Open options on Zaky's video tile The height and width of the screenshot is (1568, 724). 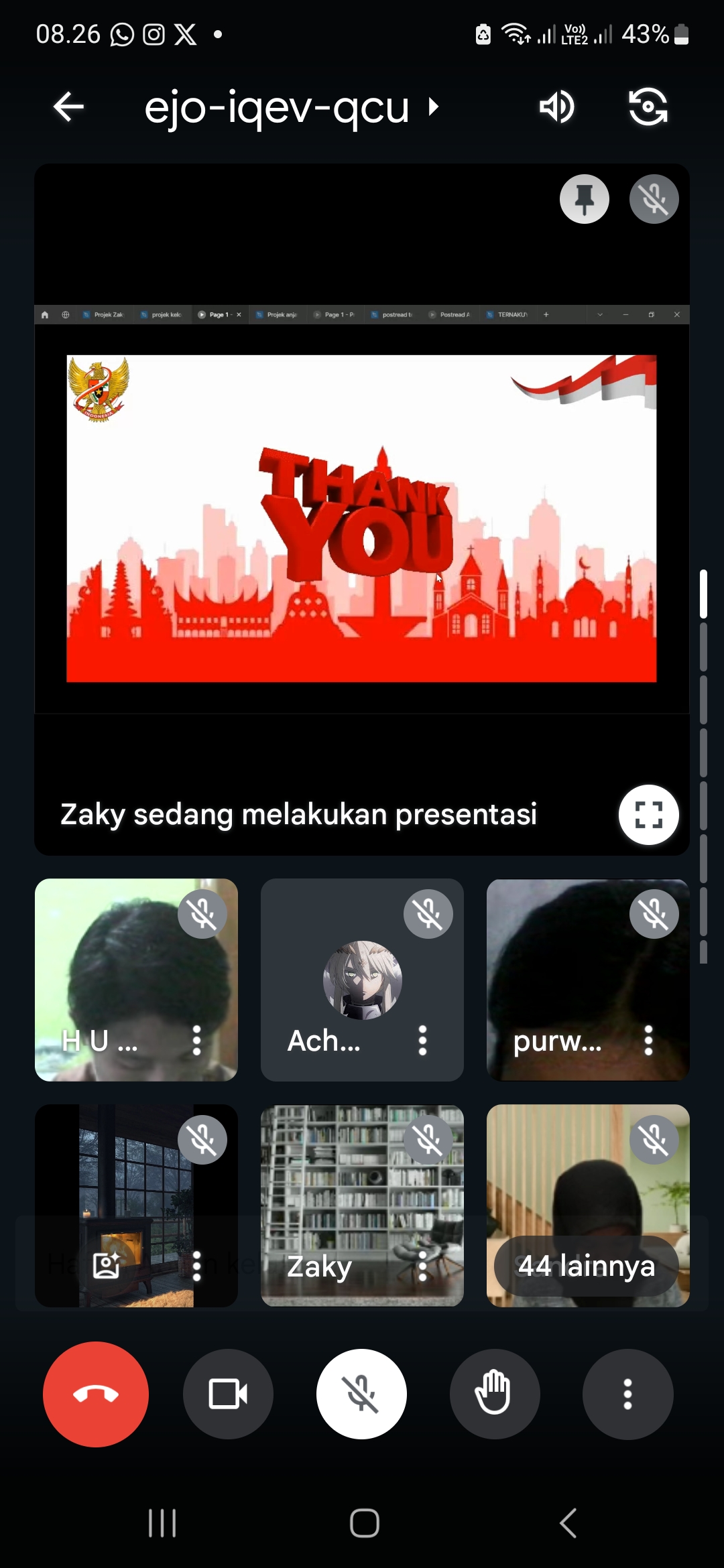[x=422, y=1266]
